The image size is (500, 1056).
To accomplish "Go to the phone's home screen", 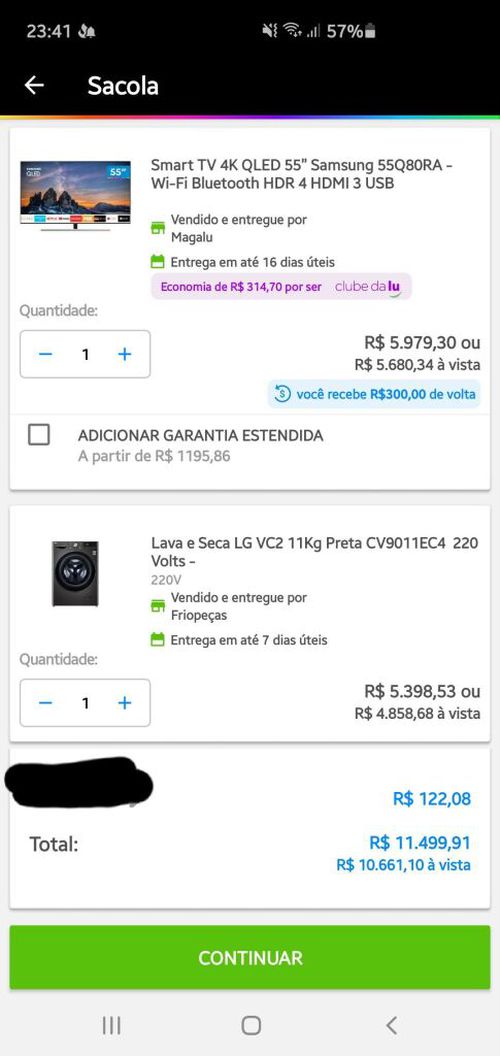I will [x=251, y=1026].
